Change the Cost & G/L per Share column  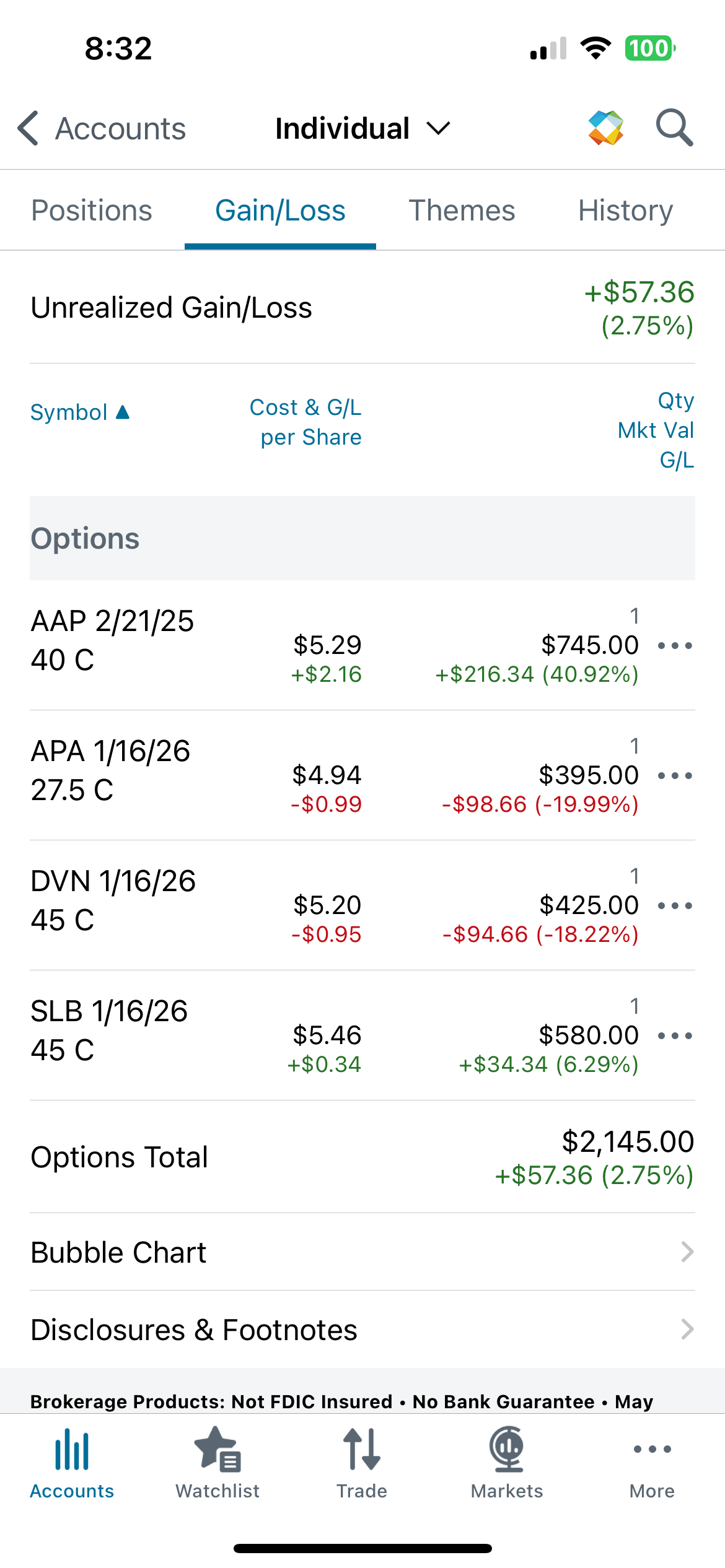[x=305, y=422]
